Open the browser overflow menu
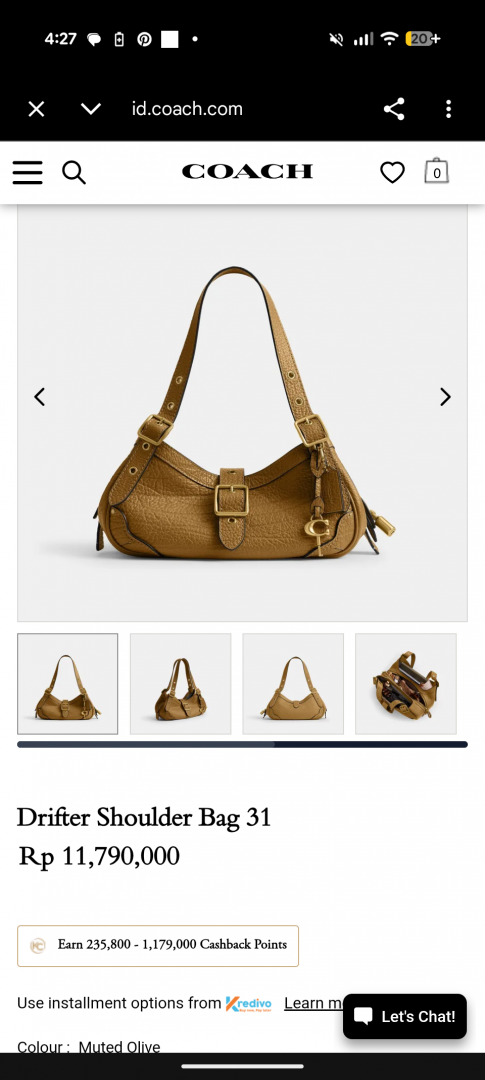 tap(448, 109)
